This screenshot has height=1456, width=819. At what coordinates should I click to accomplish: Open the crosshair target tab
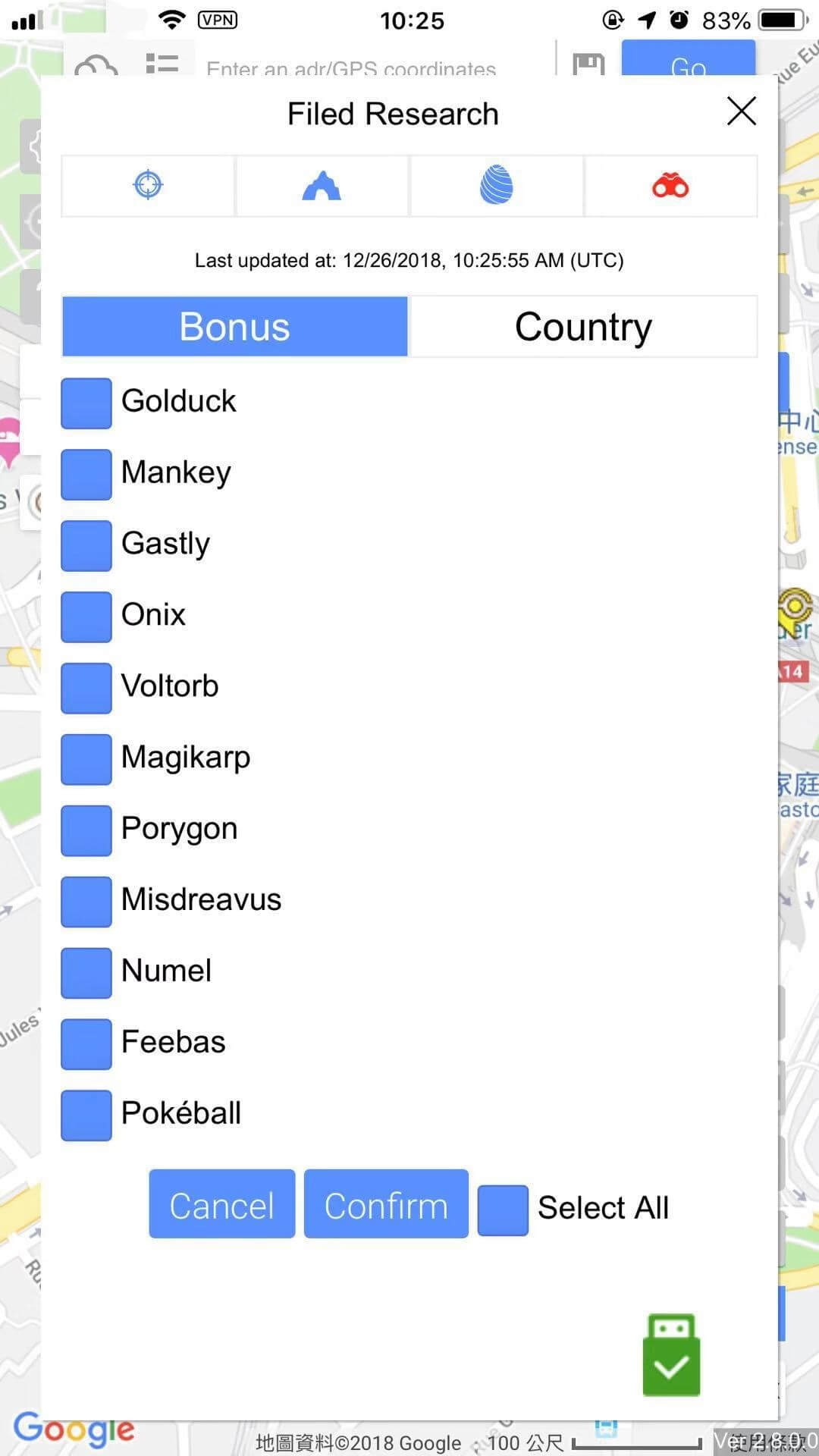(148, 185)
